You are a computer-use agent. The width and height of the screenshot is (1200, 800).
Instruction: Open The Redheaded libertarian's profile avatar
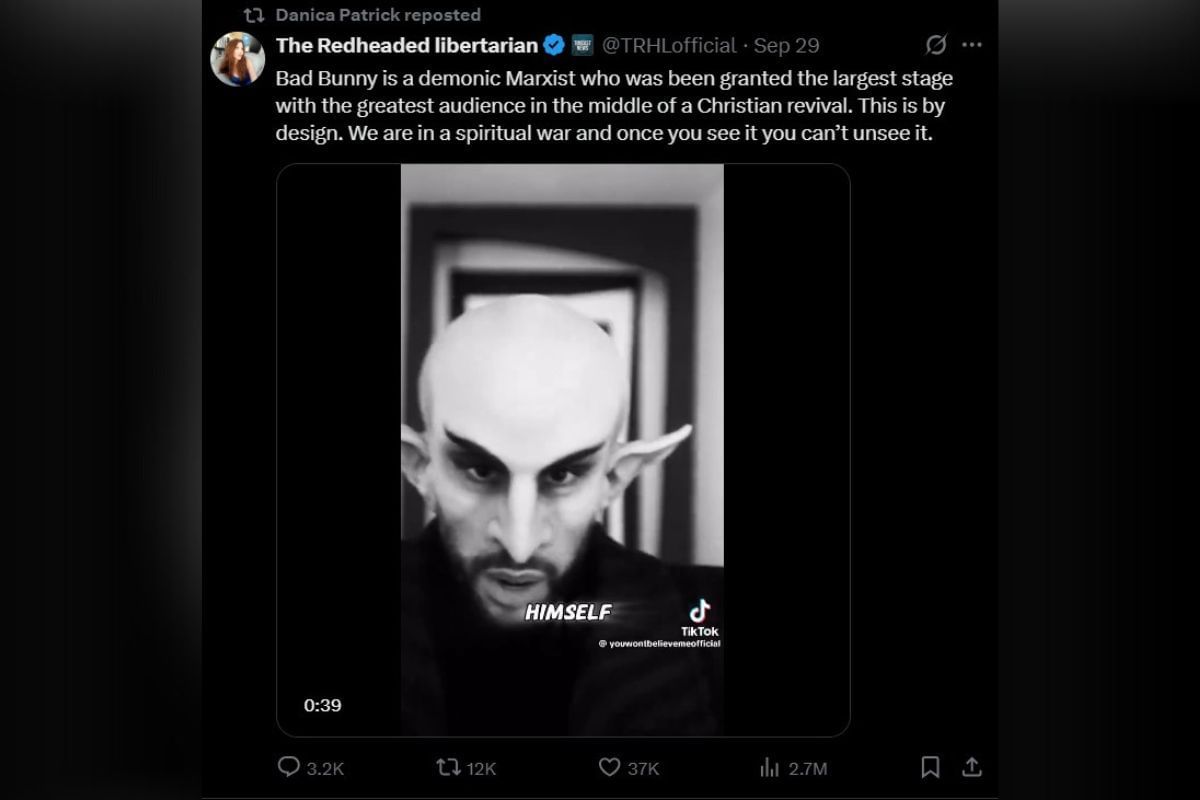tap(237, 59)
